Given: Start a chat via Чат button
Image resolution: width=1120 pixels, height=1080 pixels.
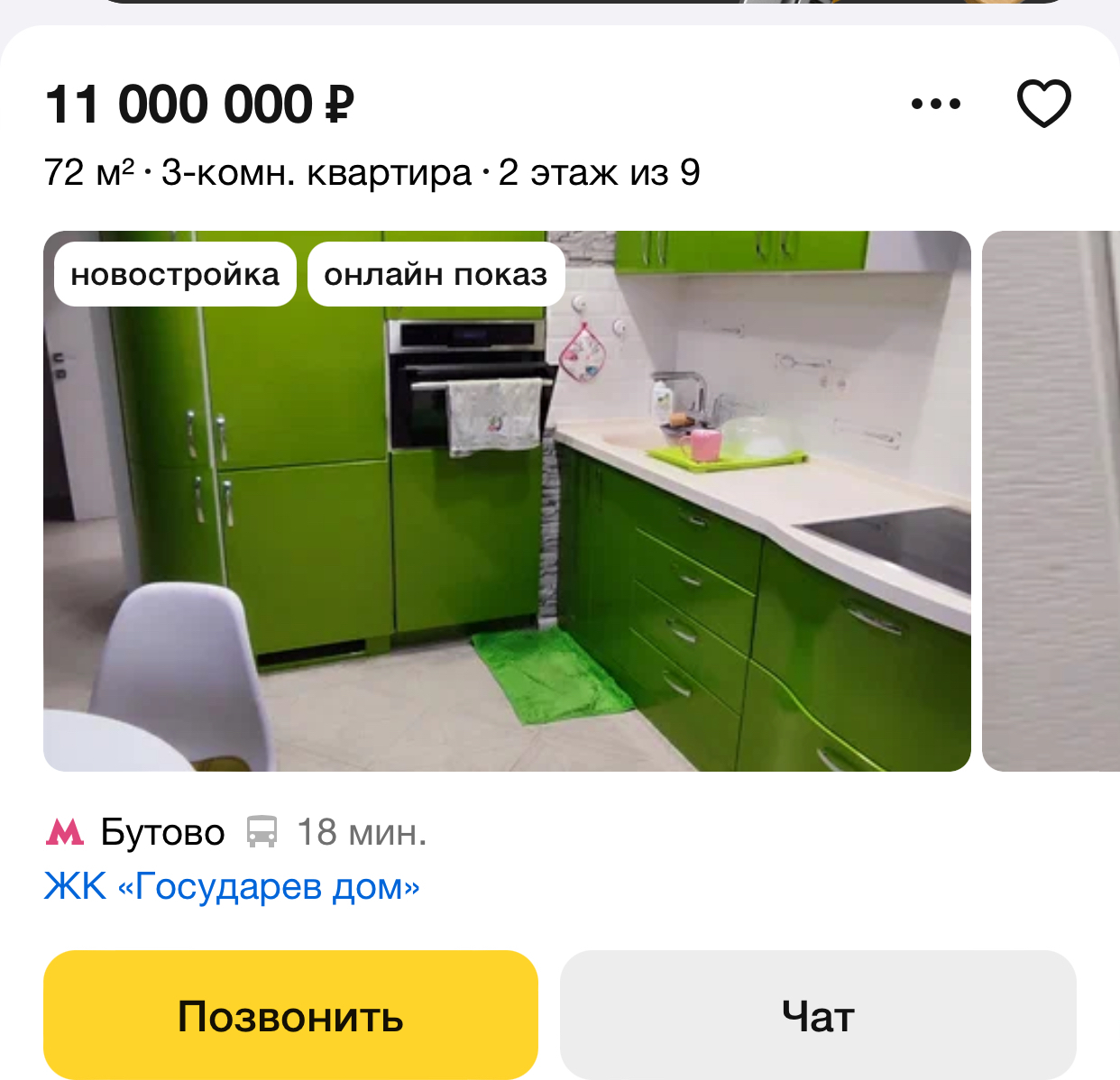Looking at the screenshot, I should [x=818, y=1015].
